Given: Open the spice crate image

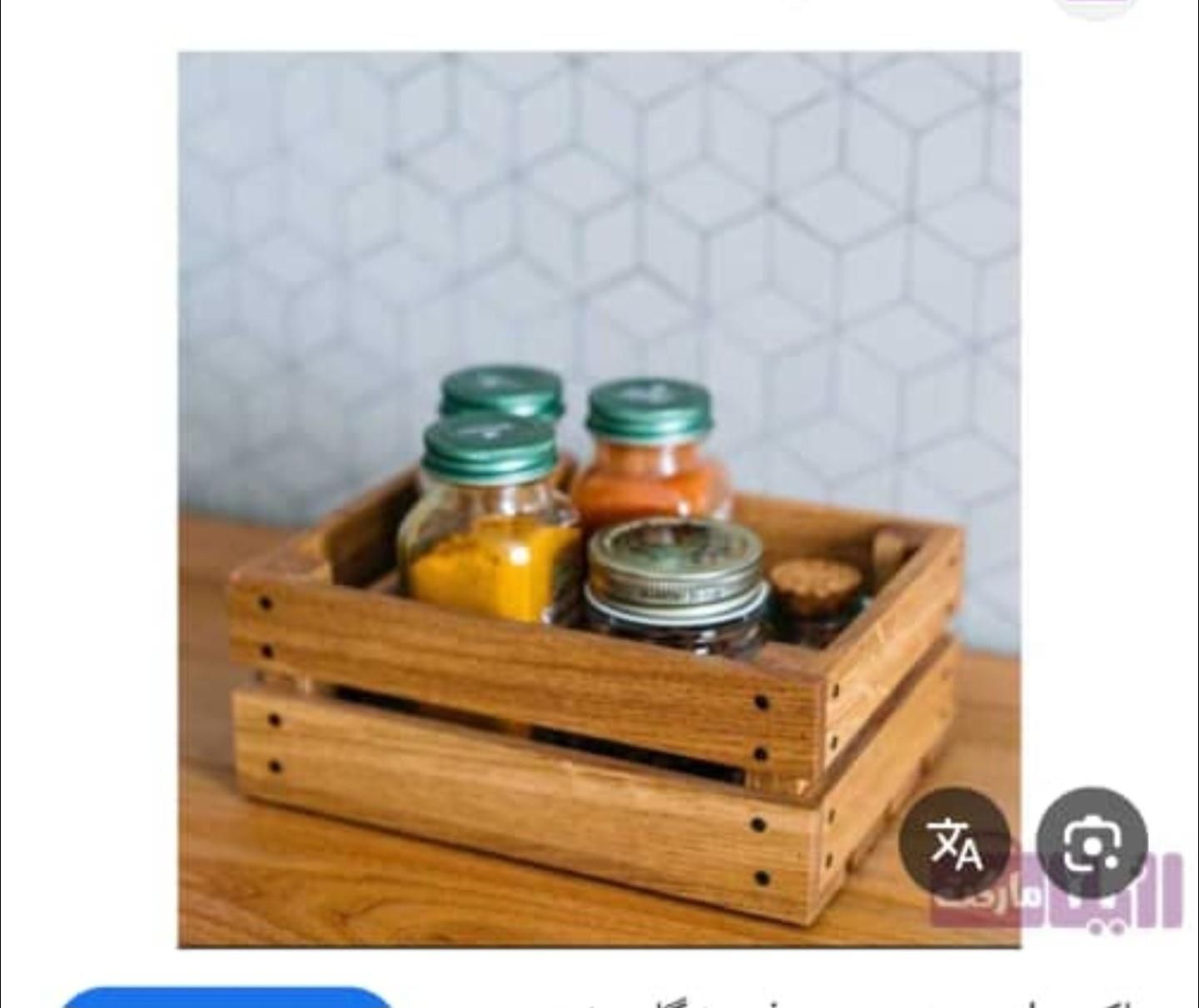Looking at the screenshot, I should [x=599, y=499].
